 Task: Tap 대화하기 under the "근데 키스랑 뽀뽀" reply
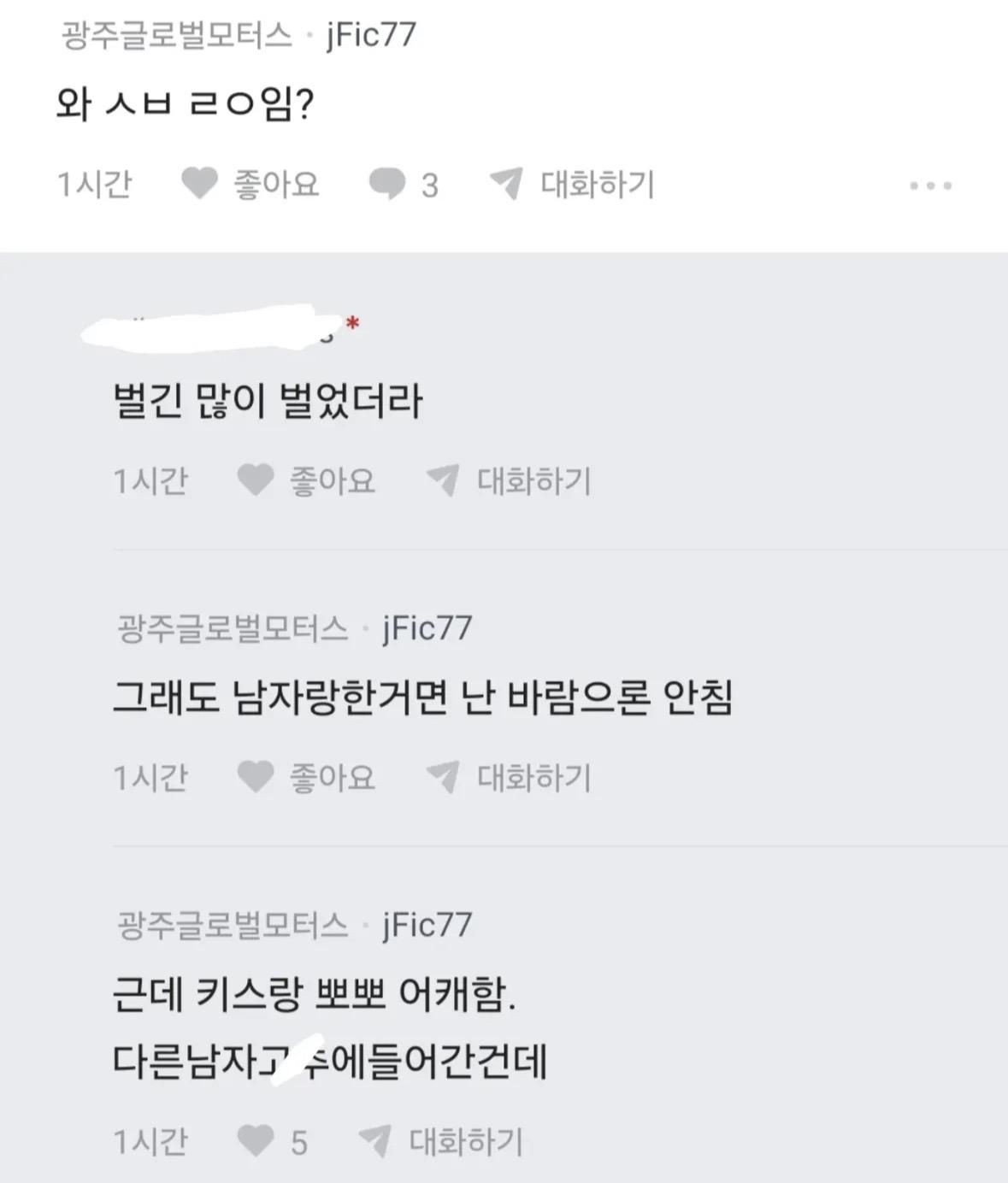(x=440, y=1141)
